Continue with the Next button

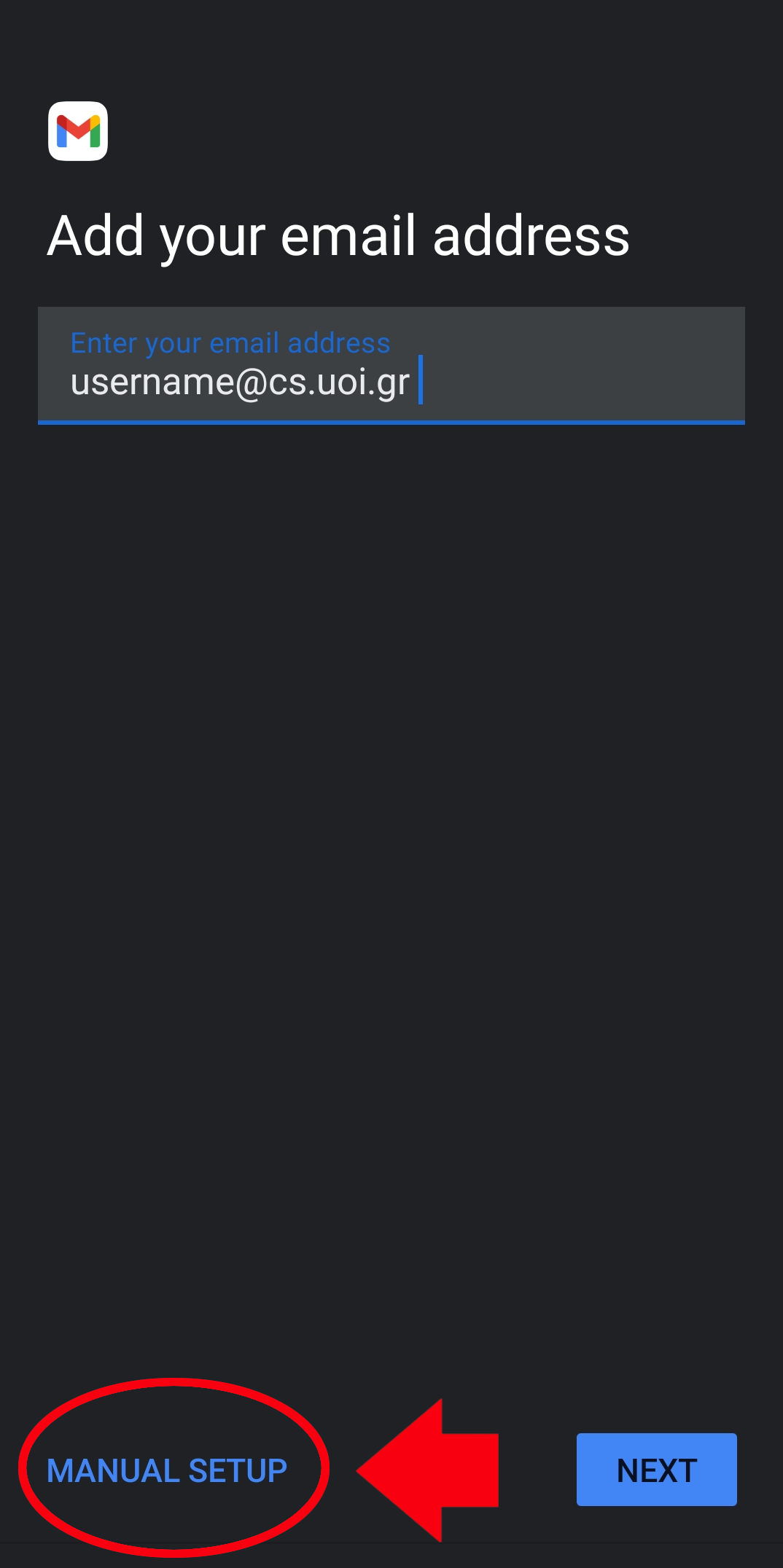click(656, 1470)
